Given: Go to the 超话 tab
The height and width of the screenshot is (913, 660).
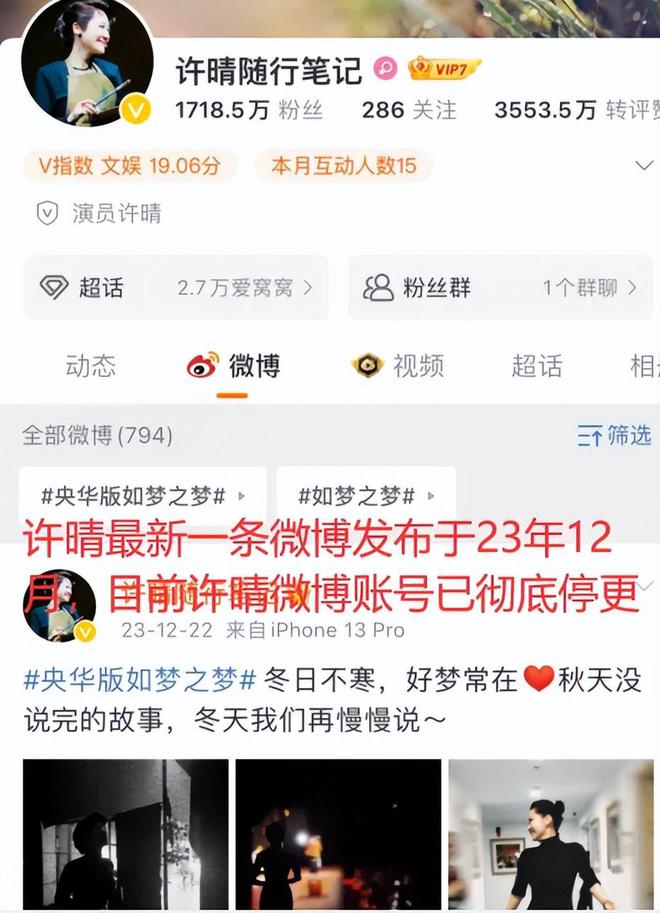Looking at the screenshot, I should [x=537, y=366].
